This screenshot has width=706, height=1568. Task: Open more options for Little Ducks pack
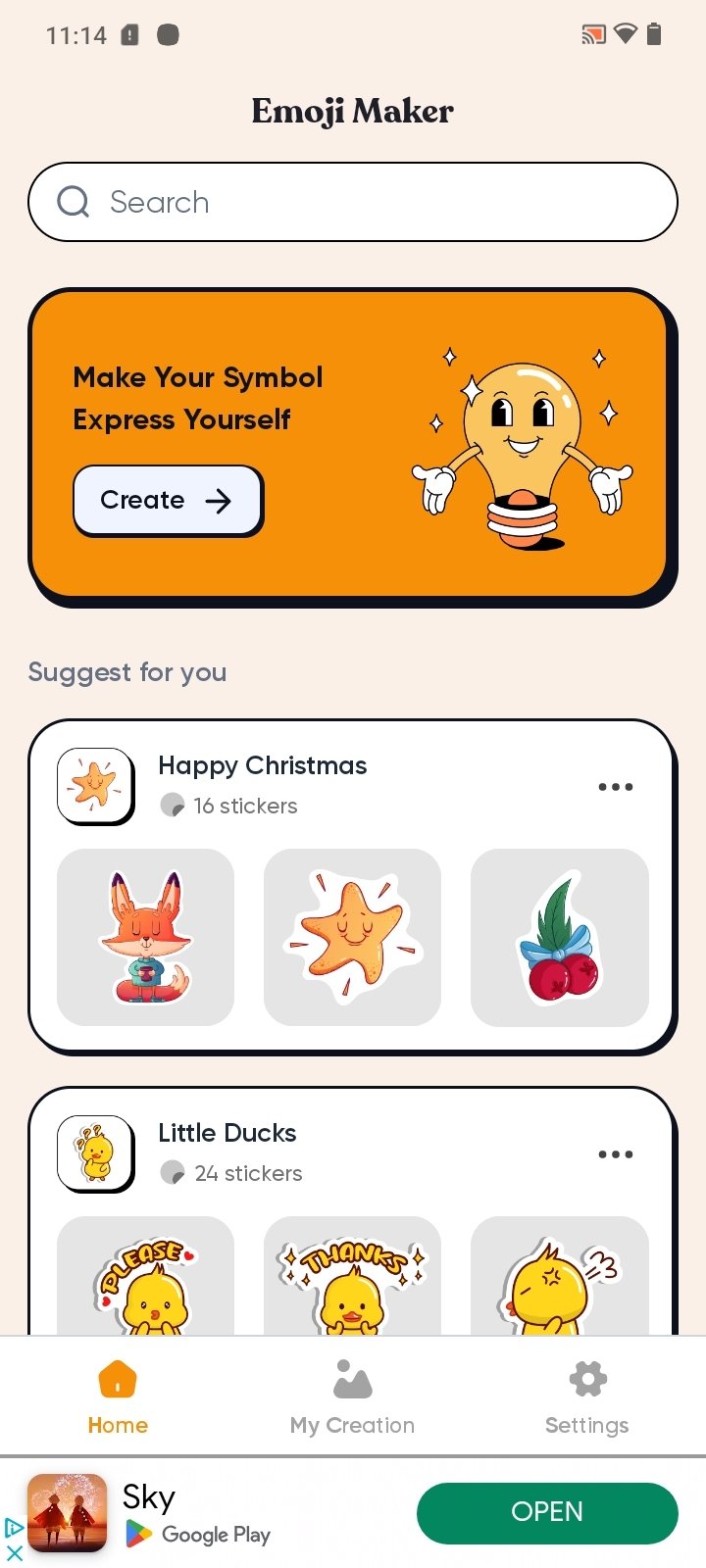(x=615, y=1154)
